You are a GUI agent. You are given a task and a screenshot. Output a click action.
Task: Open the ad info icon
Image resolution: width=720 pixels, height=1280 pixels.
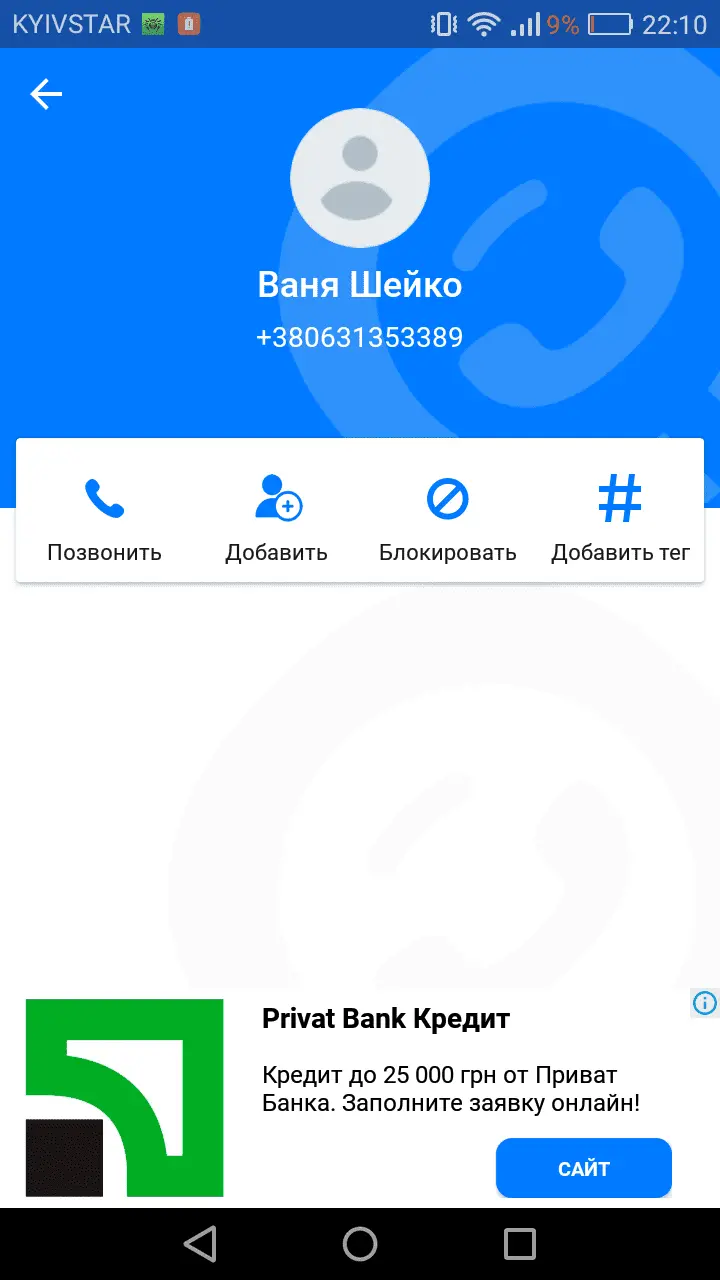(705, 1003)
